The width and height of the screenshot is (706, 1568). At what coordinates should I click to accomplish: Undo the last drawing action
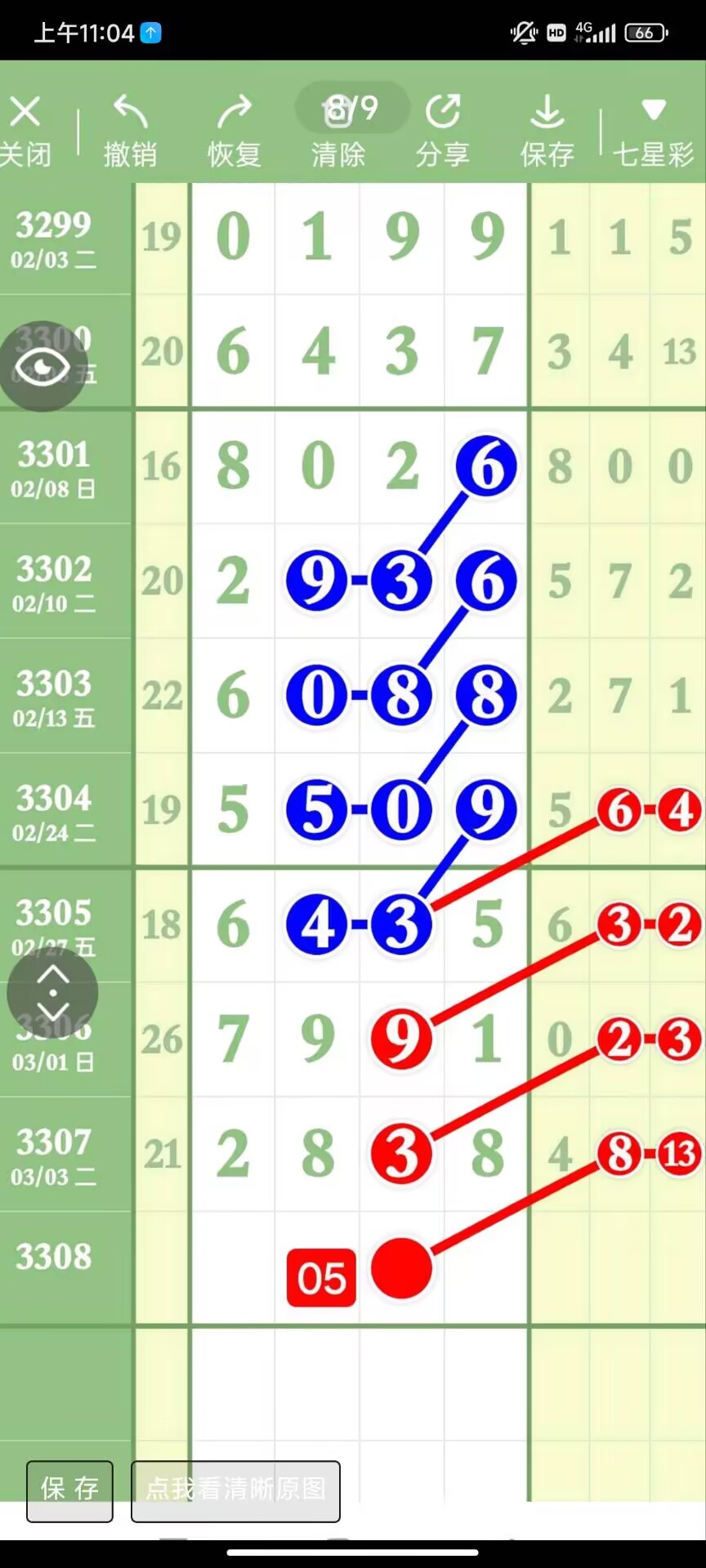click(130, 129)
